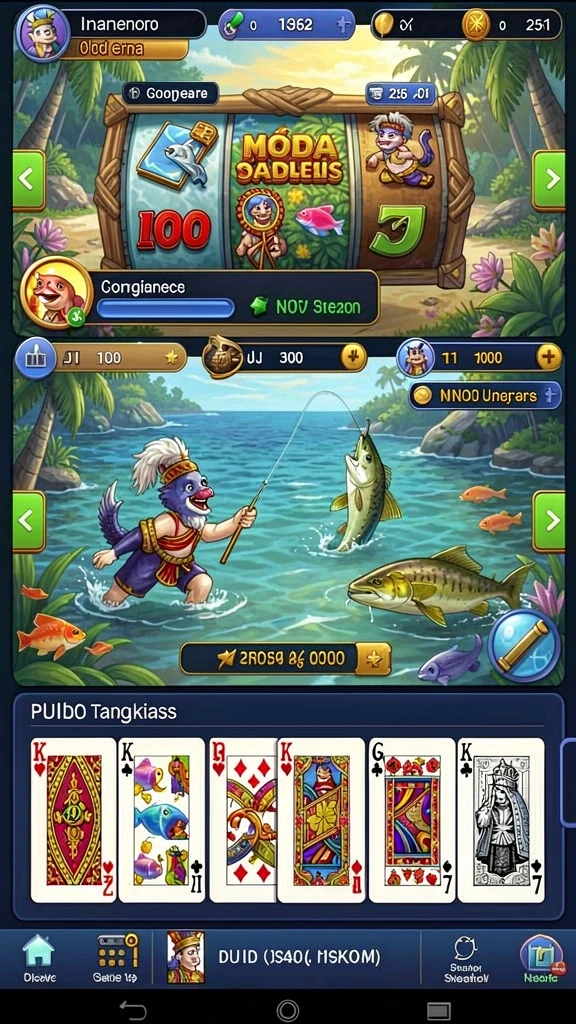Open the system recent apps view
Viewport: 576px width, 1024px height.
pyautogui.click(x=439, y=1011)
